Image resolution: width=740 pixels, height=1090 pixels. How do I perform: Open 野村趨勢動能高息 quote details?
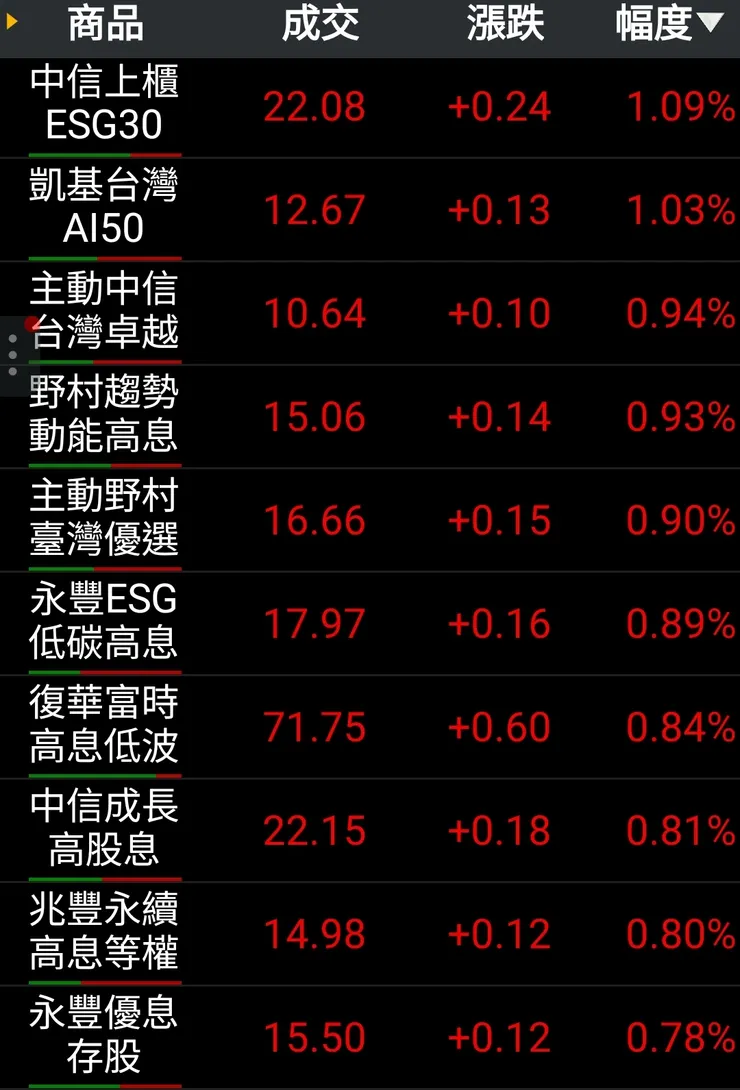(104, 415)
